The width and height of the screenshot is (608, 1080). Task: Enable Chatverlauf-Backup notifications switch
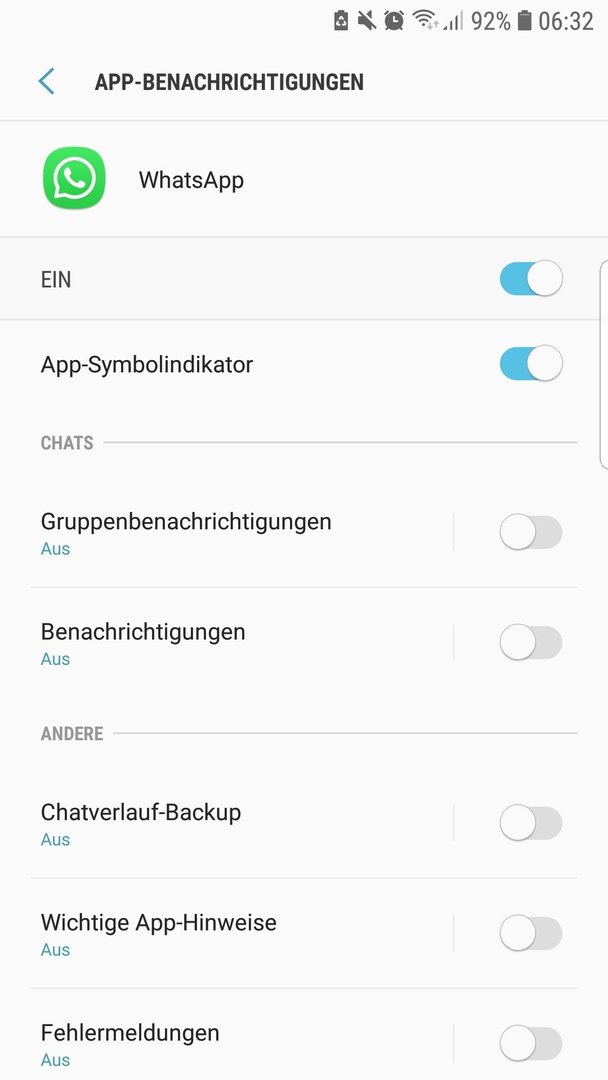pos(531,822)
